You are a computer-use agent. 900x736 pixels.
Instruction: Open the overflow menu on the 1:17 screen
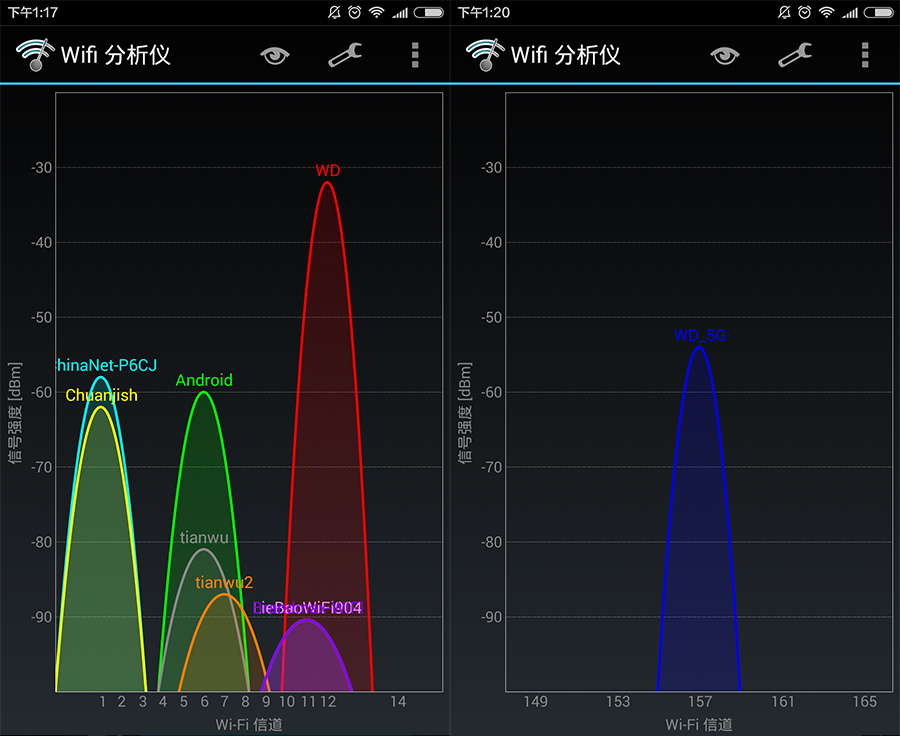(415, 55)
